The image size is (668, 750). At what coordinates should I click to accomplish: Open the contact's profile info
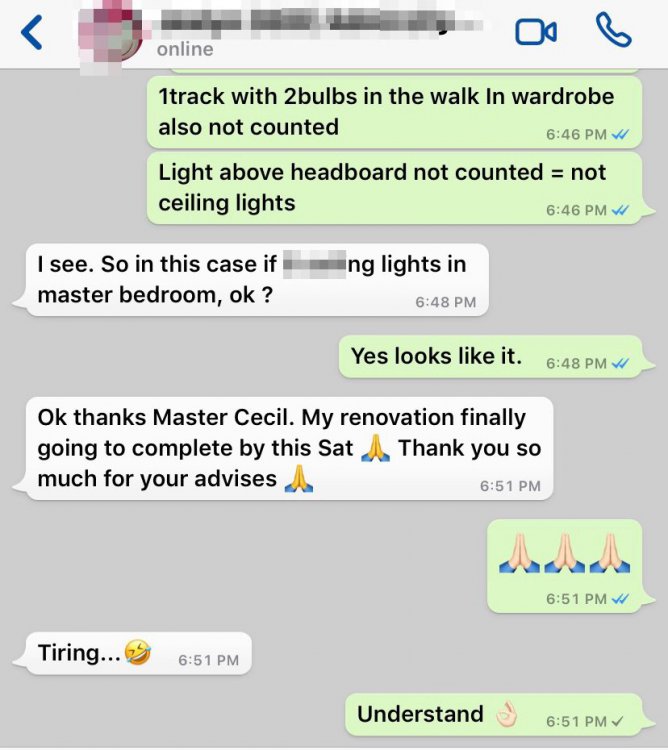[300, 32]
